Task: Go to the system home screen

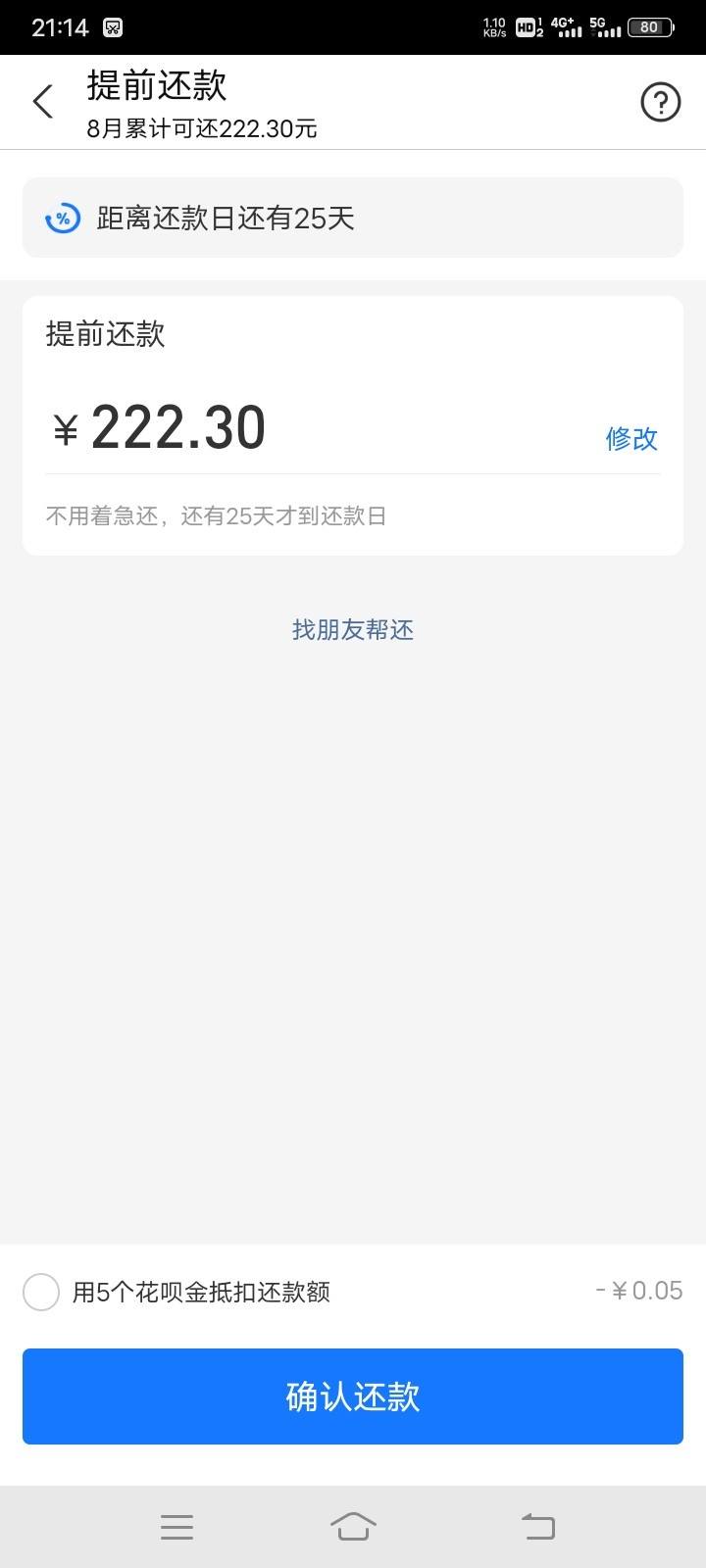Action: pos(353,1527)
